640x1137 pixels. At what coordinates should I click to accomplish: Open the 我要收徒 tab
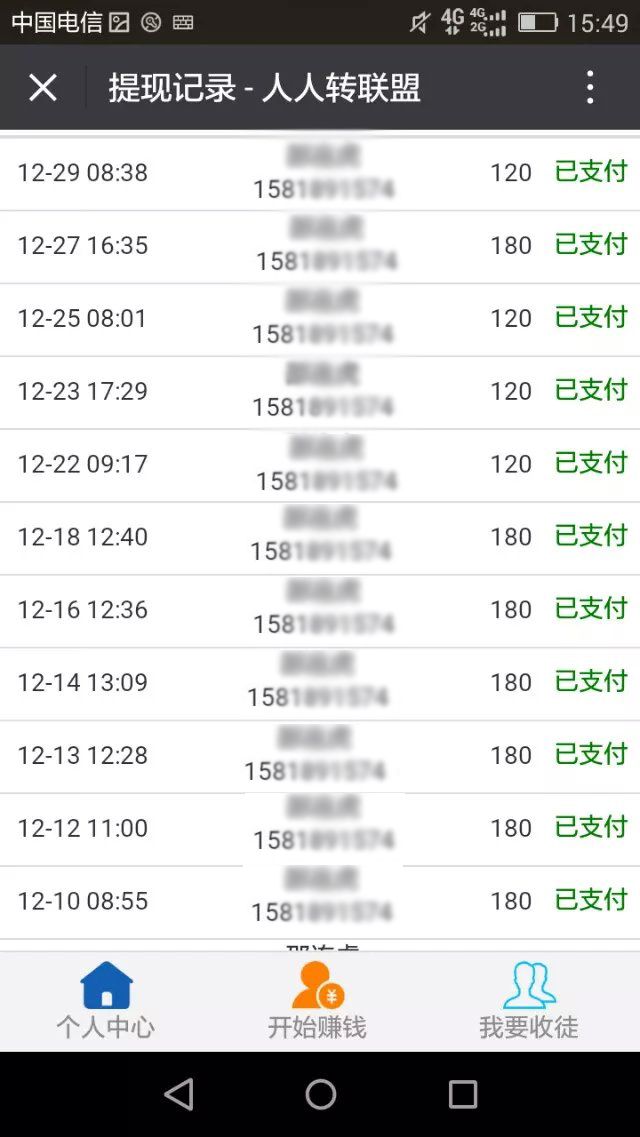pyautogui.click(x=529, y=1000)
